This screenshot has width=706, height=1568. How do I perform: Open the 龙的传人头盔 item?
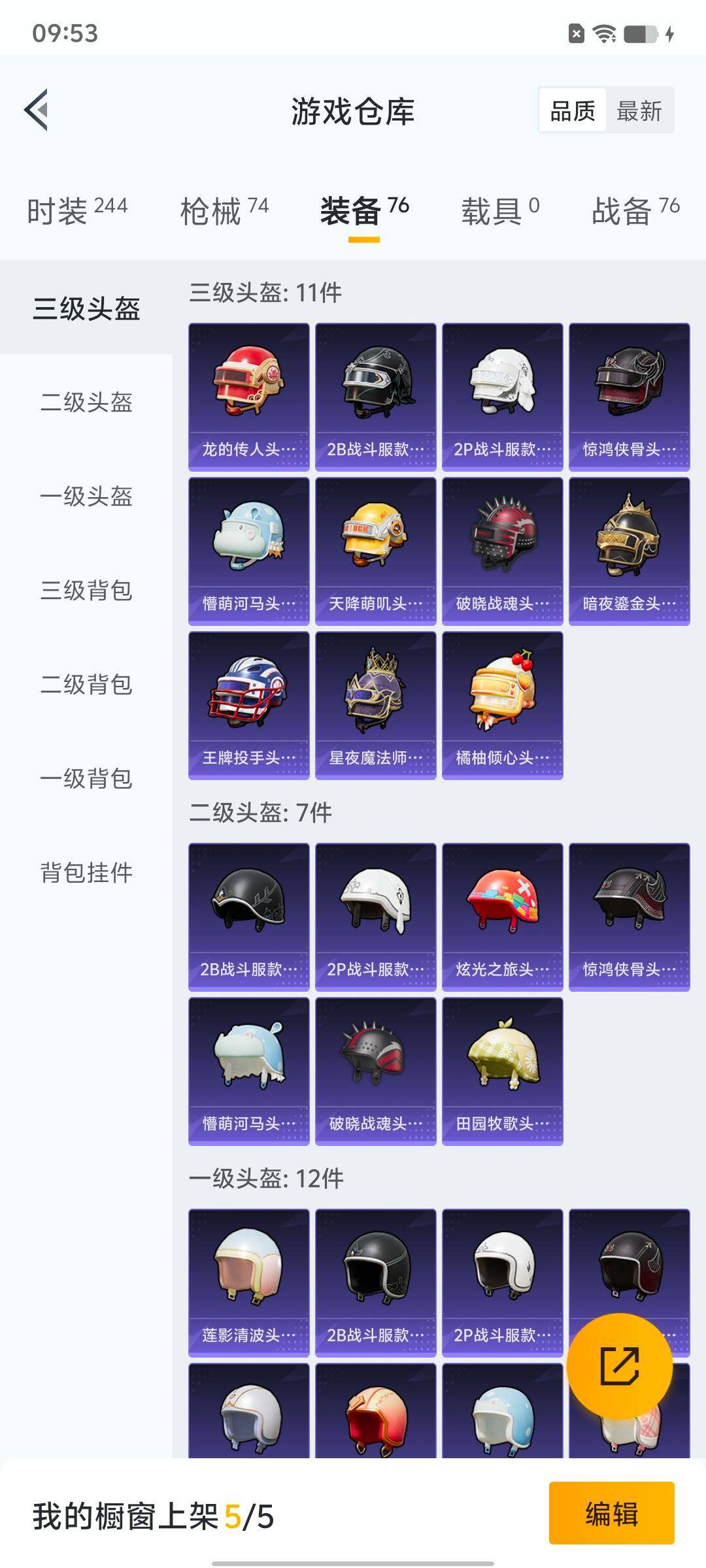click(x=249, y=397)
